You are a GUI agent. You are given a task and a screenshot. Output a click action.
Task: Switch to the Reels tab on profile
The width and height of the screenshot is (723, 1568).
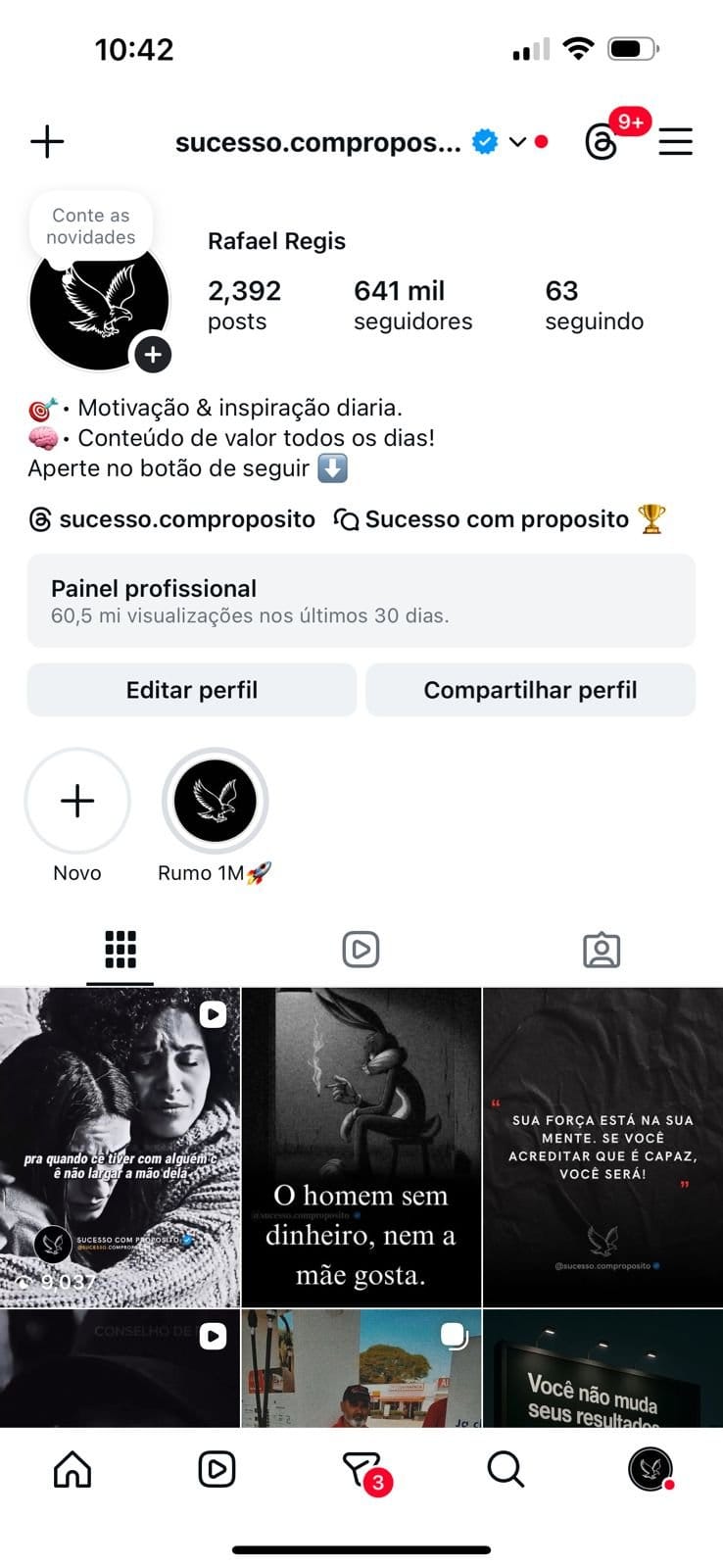click(x=361, y=949)
